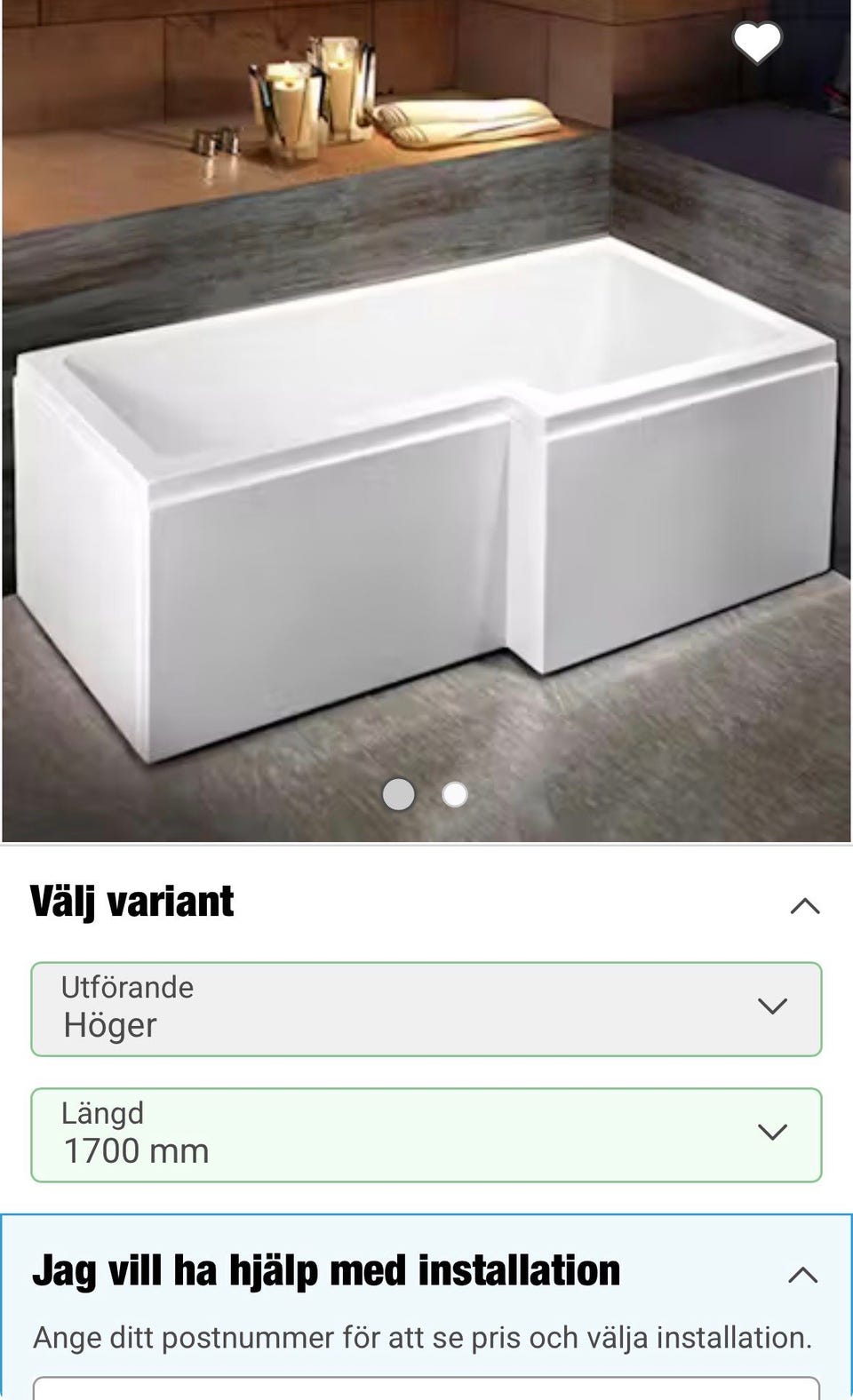The width and height of the screenshot is (853, 1400).
Task: Click the down arrow in Längd field
Action: pos(772,1133)
